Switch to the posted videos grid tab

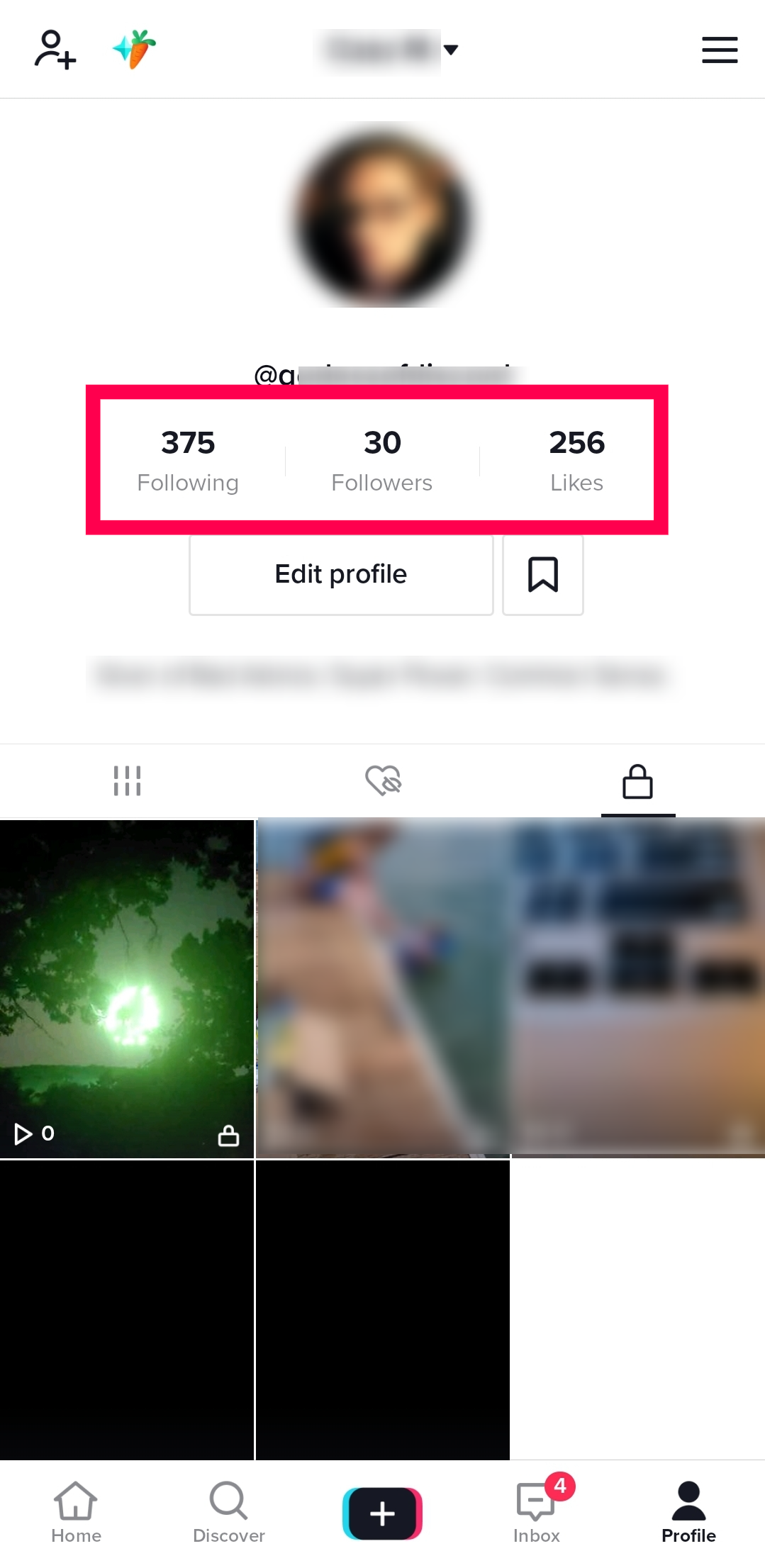128,780
